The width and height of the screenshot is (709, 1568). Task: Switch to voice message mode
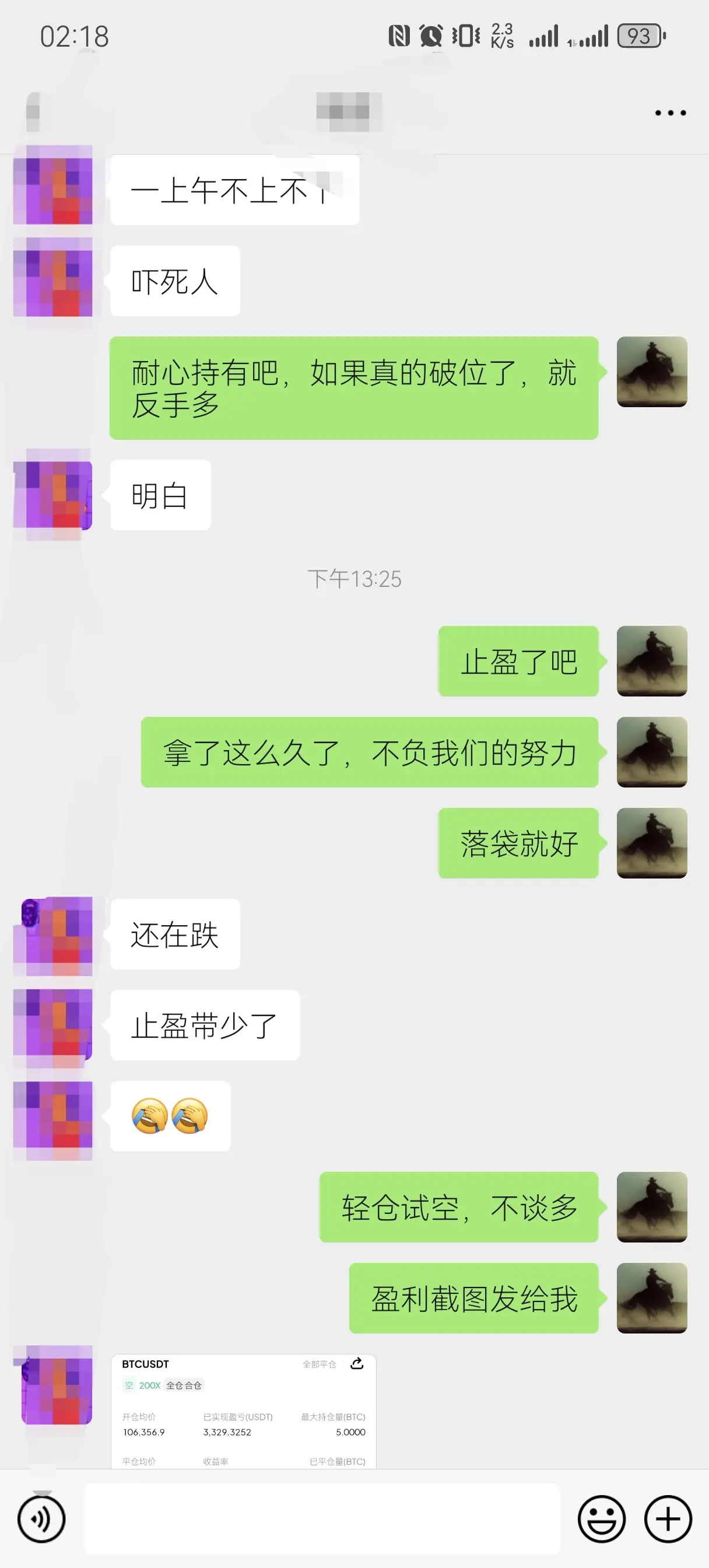[x=41, y=1521]
